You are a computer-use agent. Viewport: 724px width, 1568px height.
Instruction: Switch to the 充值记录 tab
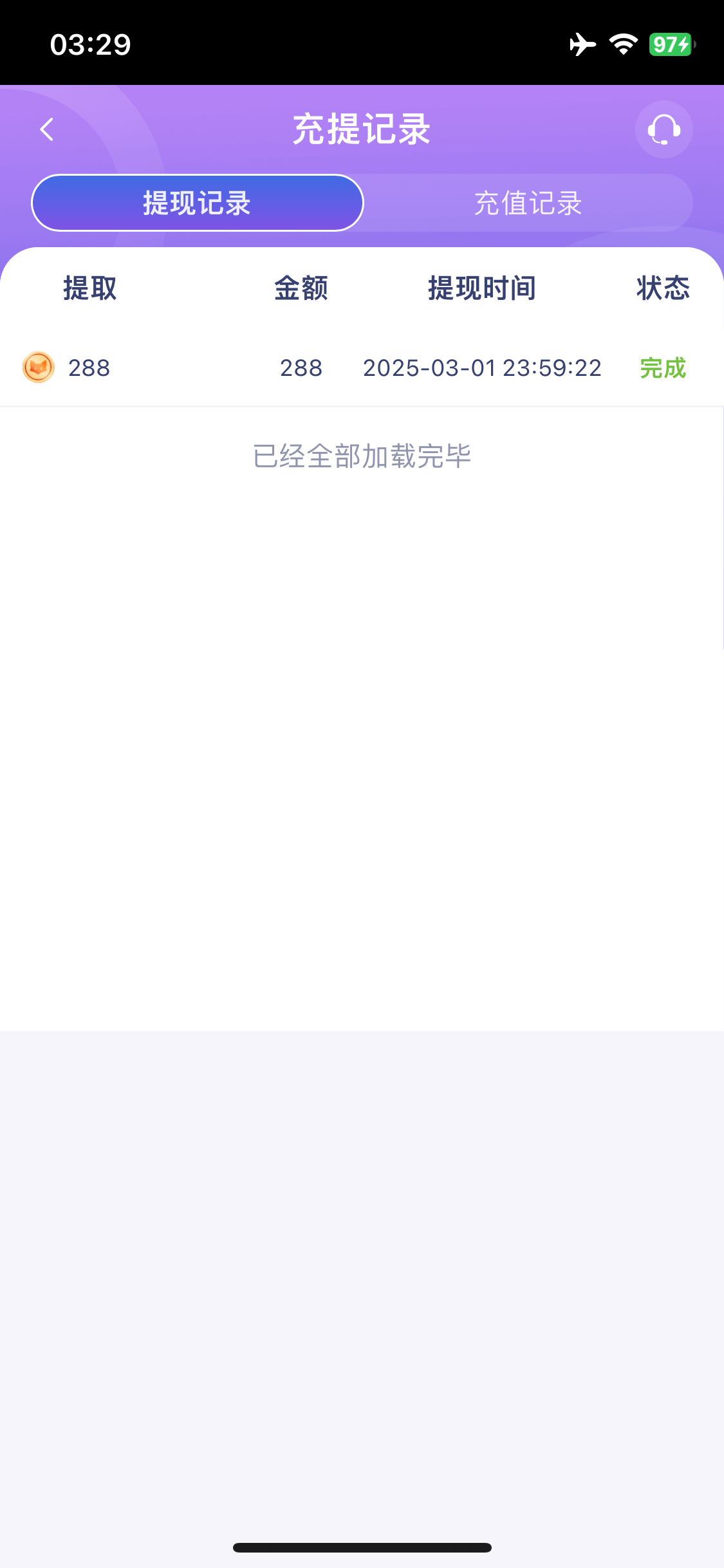(528, 203)
